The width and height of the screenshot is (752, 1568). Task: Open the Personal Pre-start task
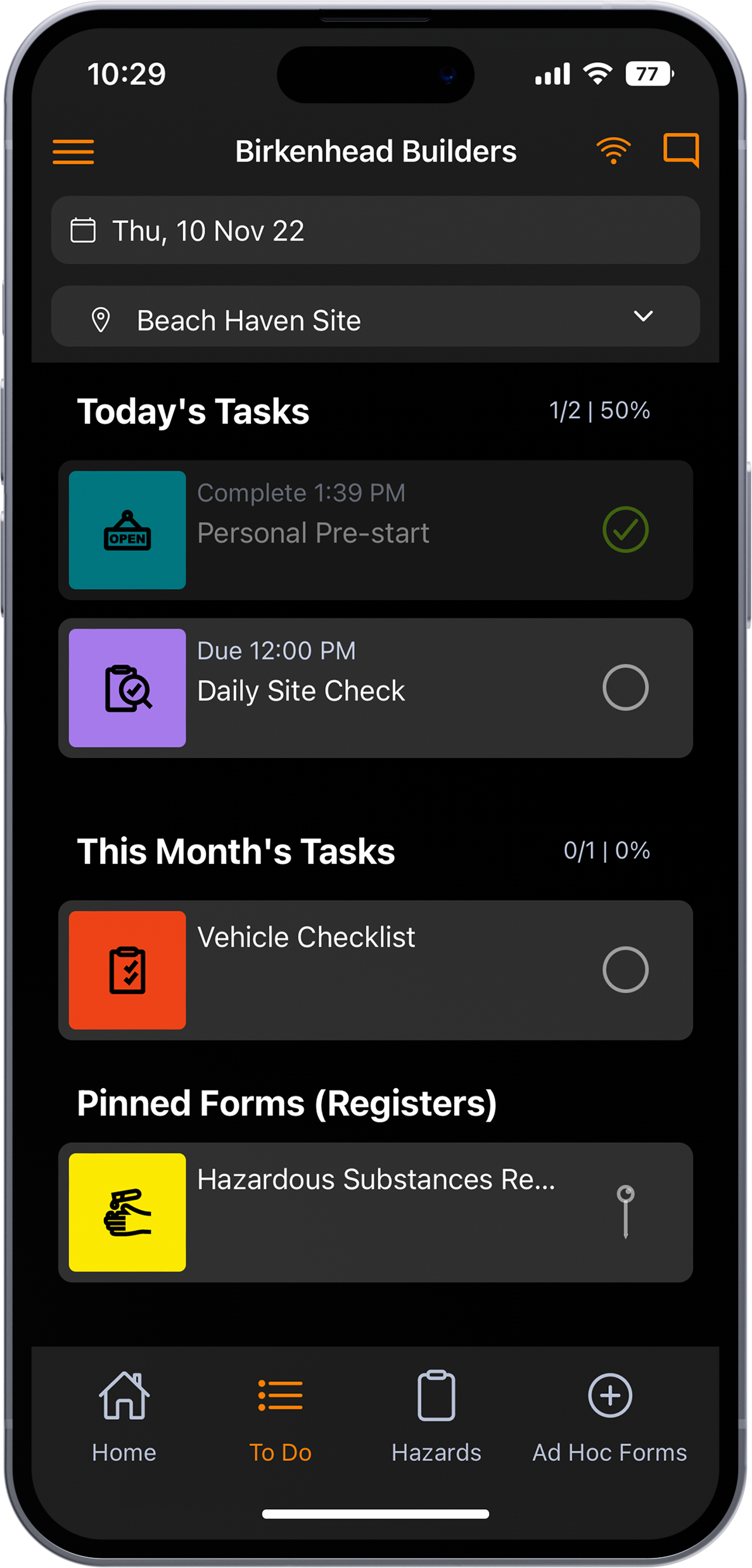point(375,530)
